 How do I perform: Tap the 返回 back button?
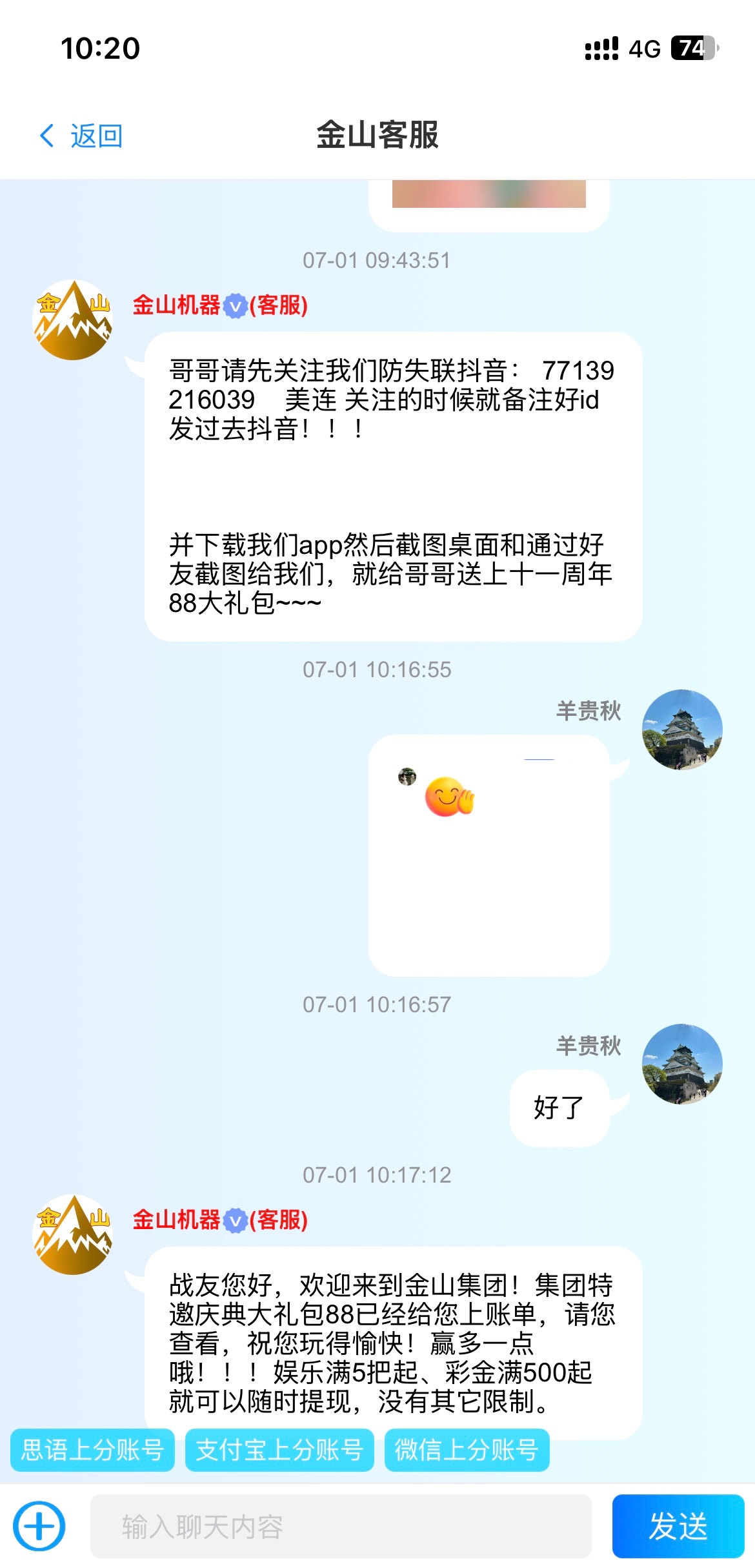point(81,136)
